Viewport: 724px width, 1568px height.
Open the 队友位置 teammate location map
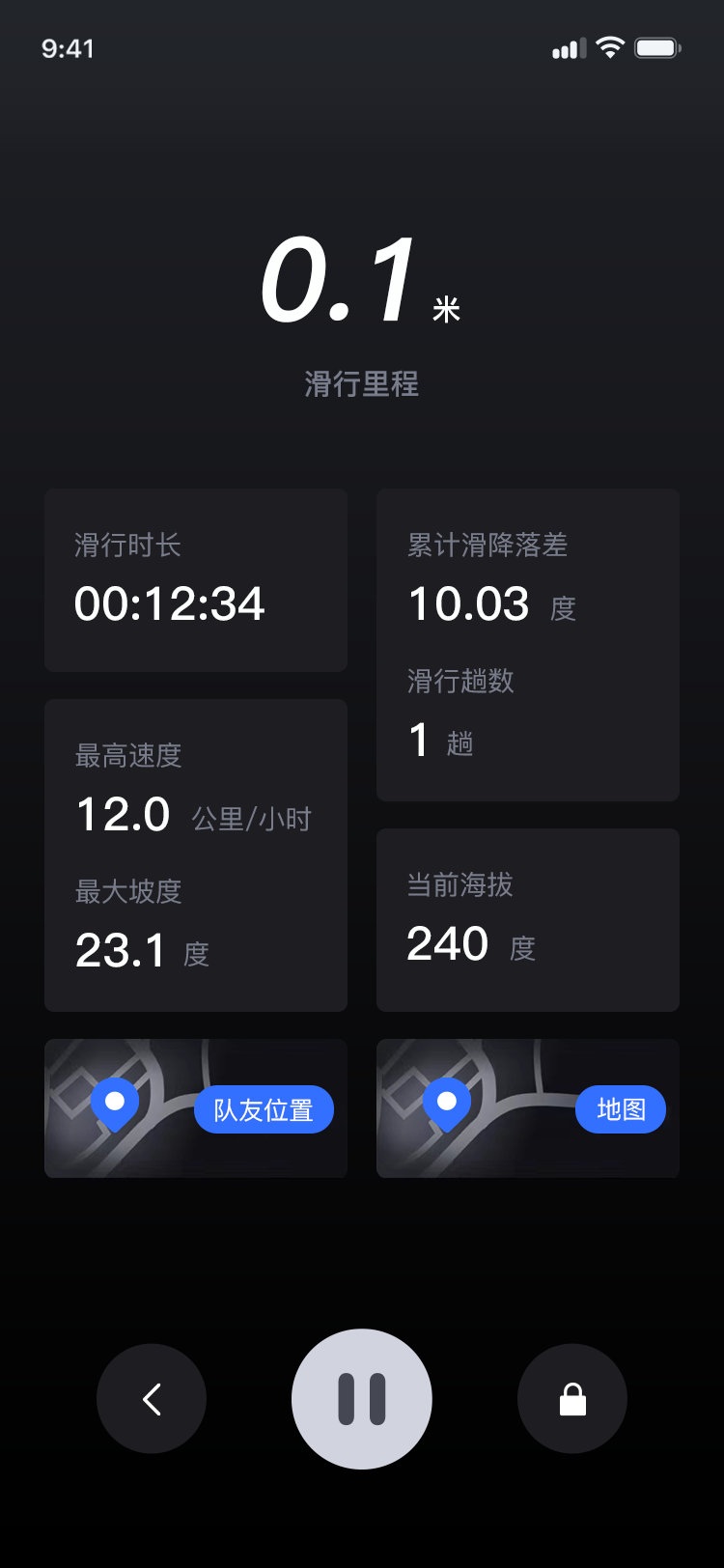tap(264, 1109)
